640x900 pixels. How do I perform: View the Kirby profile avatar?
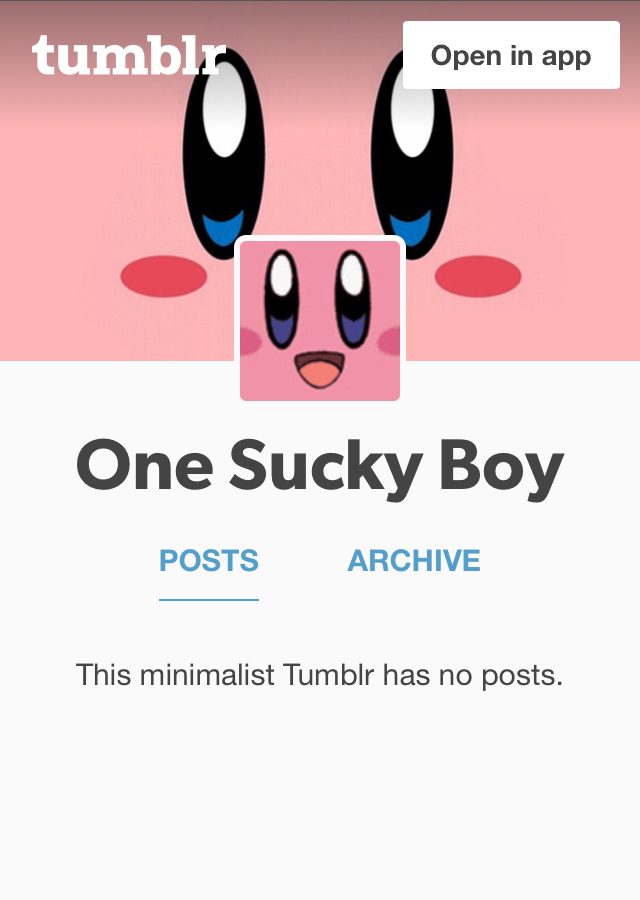(x=320, y=320)
